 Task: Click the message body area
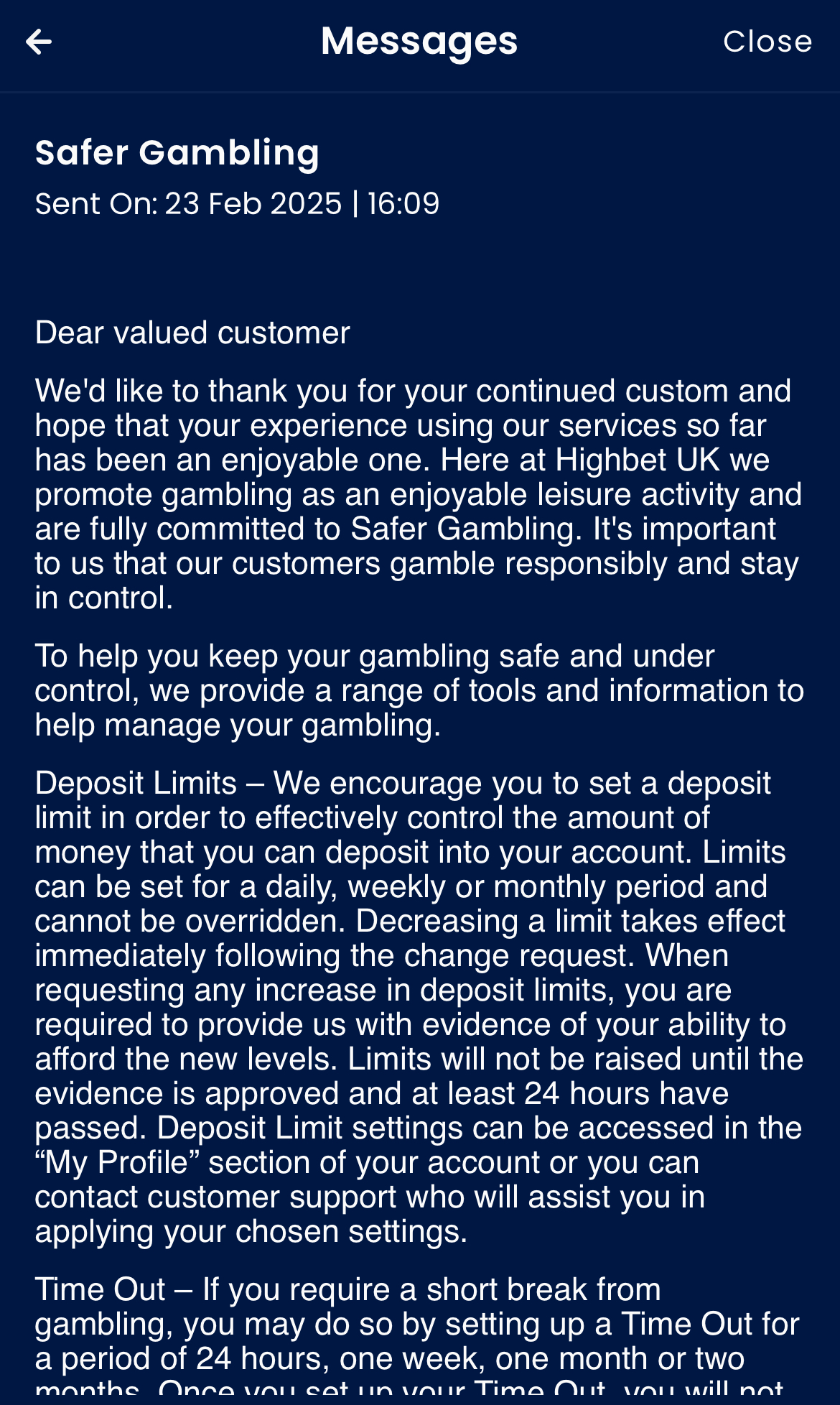420,718
